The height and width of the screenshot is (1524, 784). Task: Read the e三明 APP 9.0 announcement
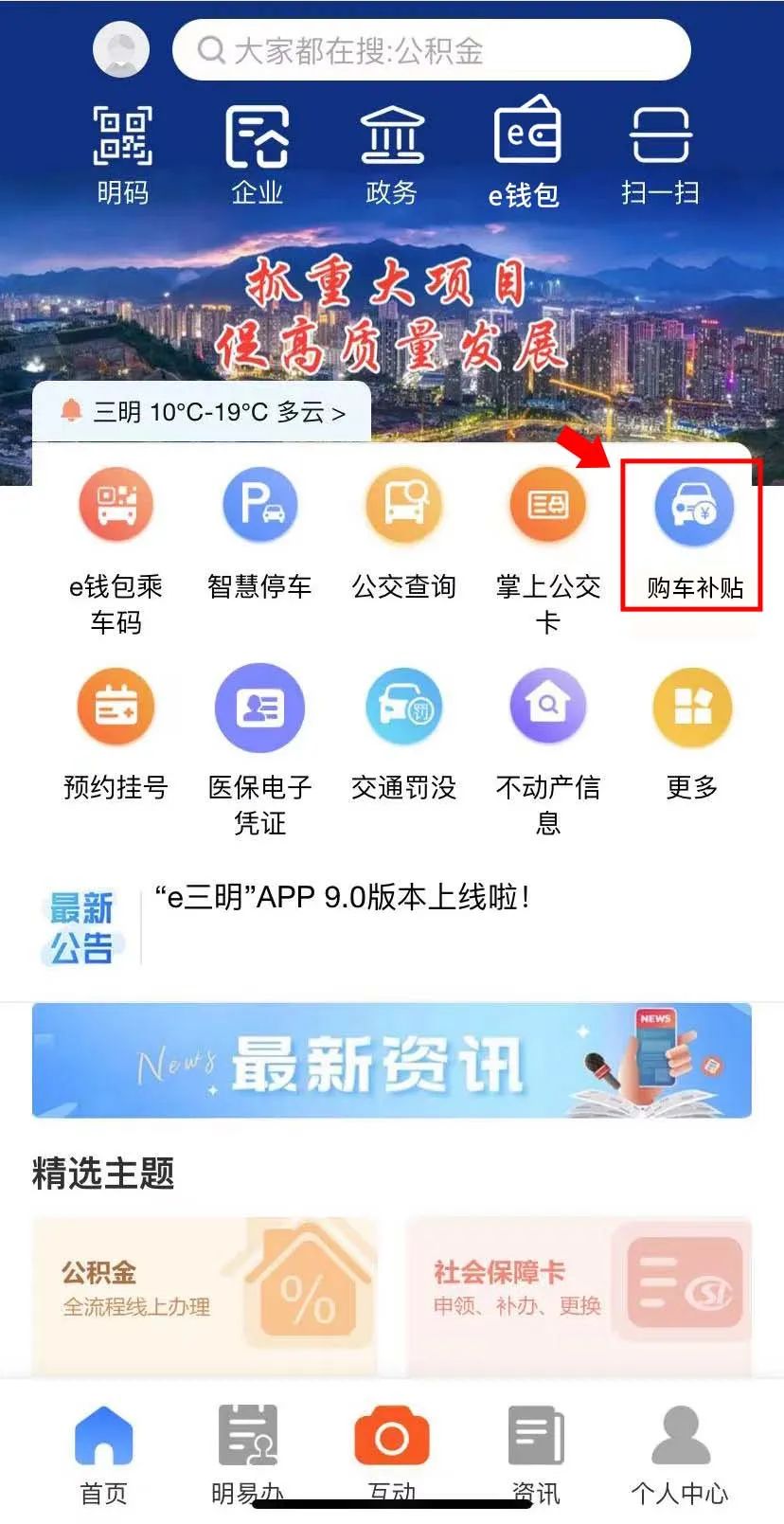342,897
